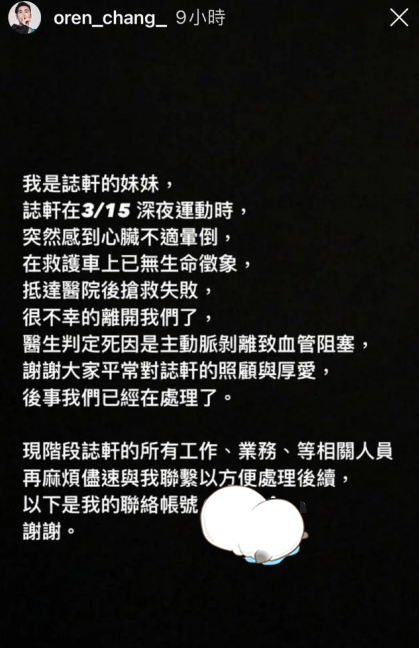Close the story viewer

tap(399, 18)
